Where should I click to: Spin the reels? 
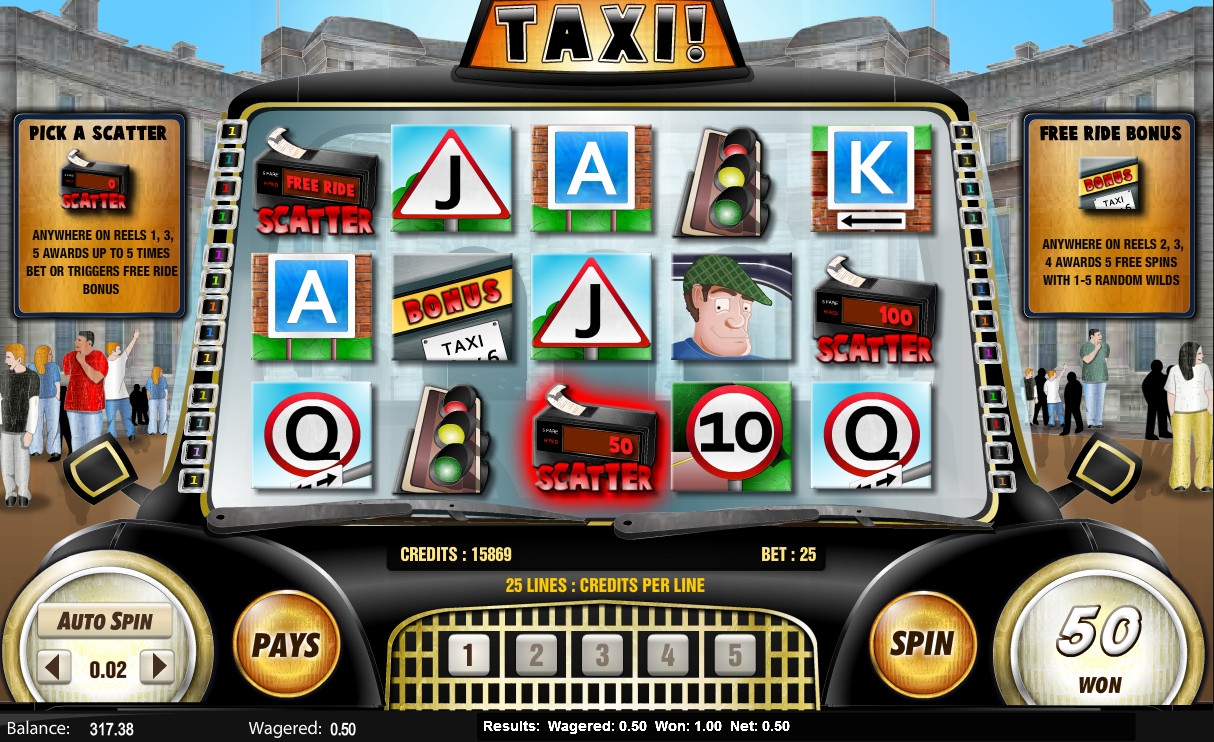pyautogui.click(x=922, y=643)
